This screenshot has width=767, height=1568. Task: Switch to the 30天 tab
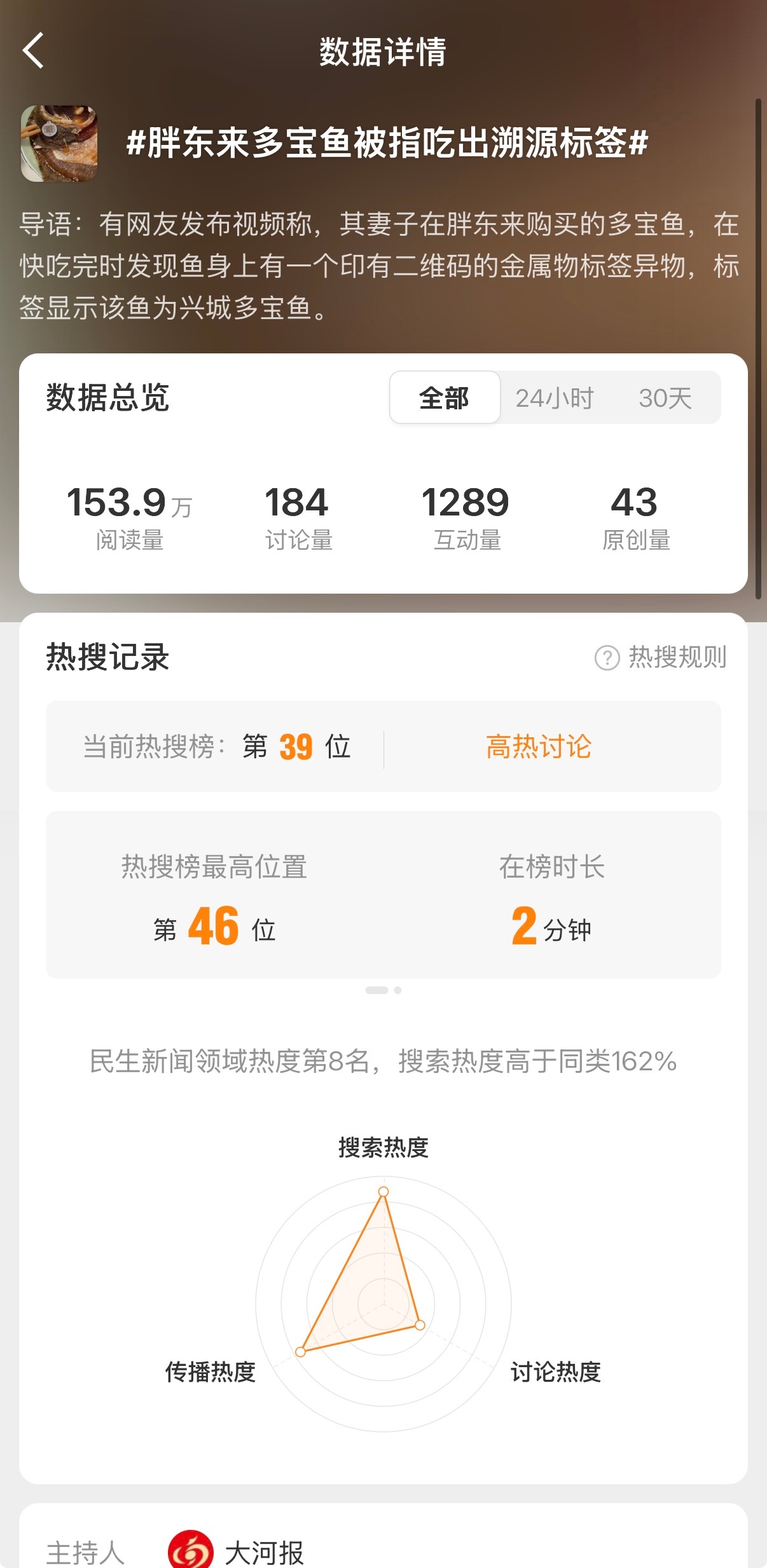coord(666,398)
